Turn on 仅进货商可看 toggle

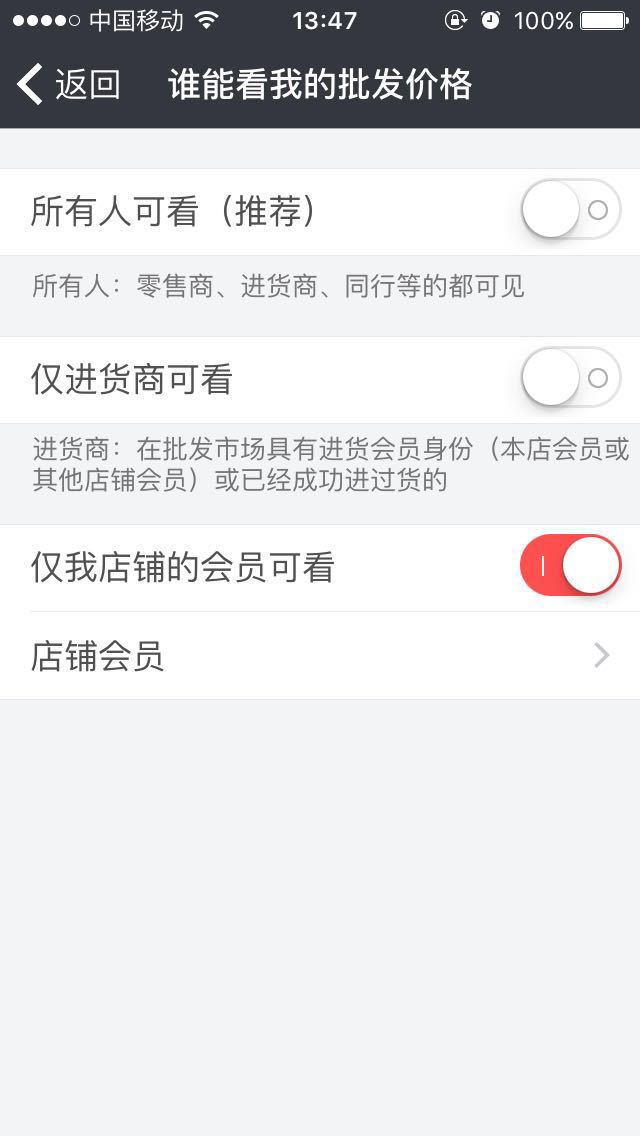[570, 378]
